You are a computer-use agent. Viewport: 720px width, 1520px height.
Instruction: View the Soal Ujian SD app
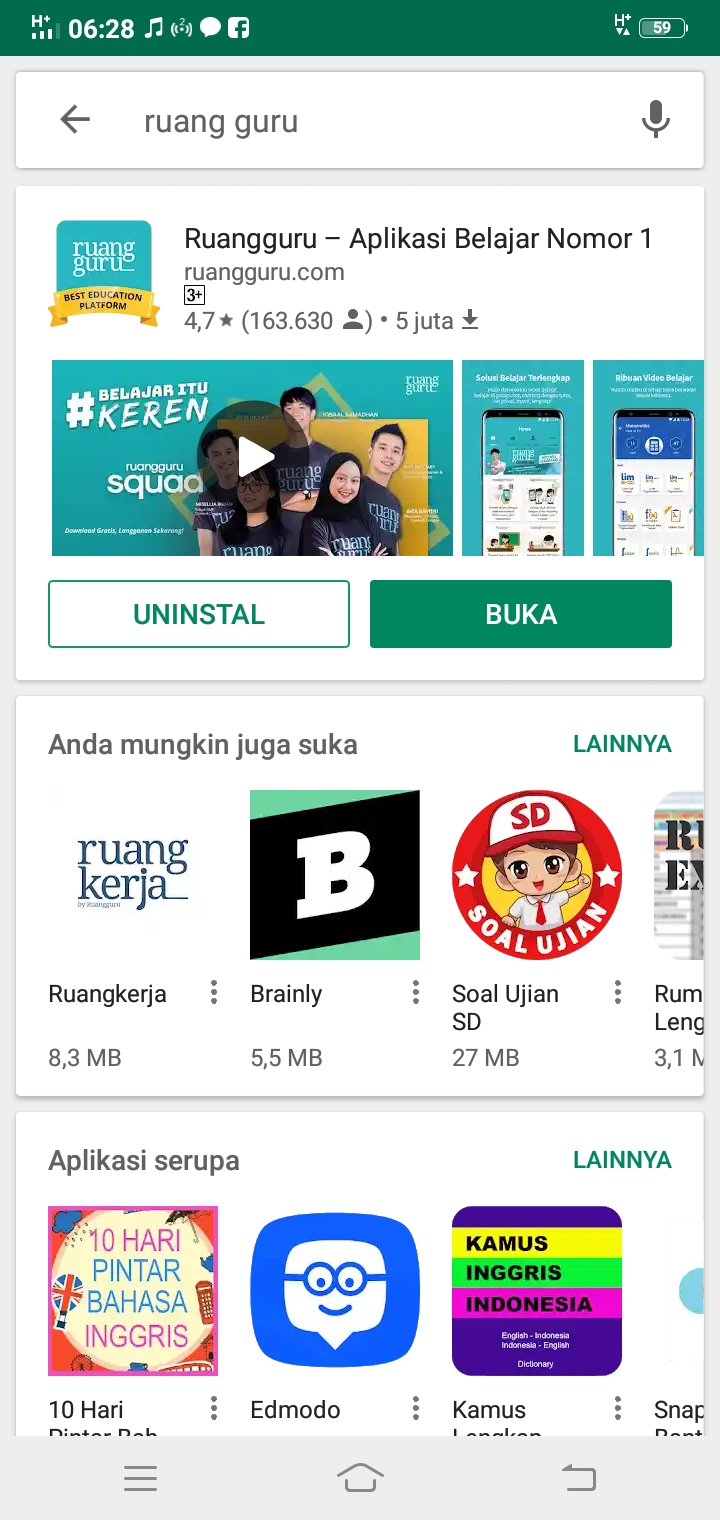coord(537,875)
